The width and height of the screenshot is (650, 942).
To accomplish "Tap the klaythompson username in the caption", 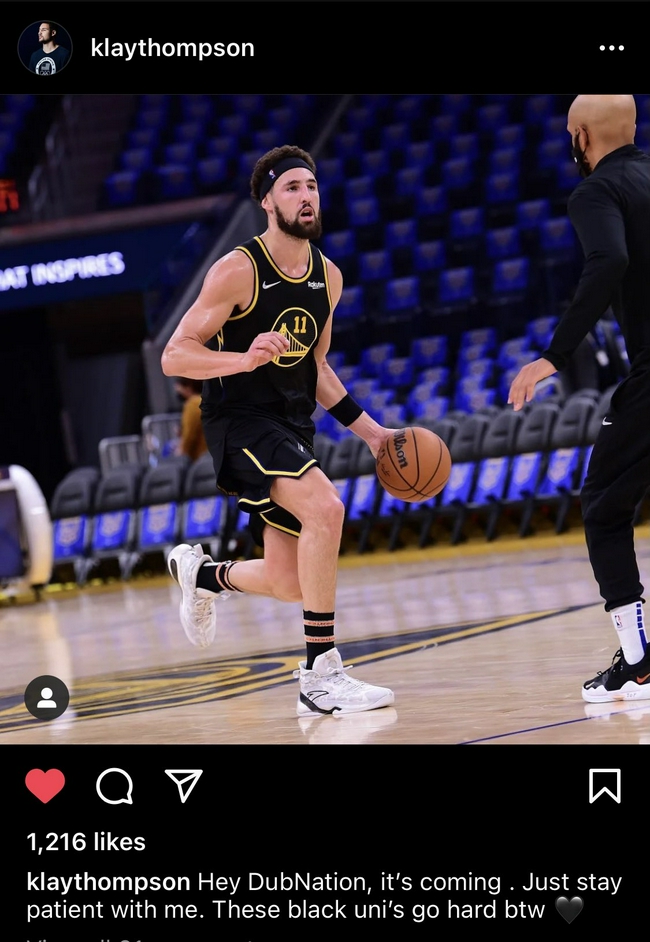I will 108,882.
